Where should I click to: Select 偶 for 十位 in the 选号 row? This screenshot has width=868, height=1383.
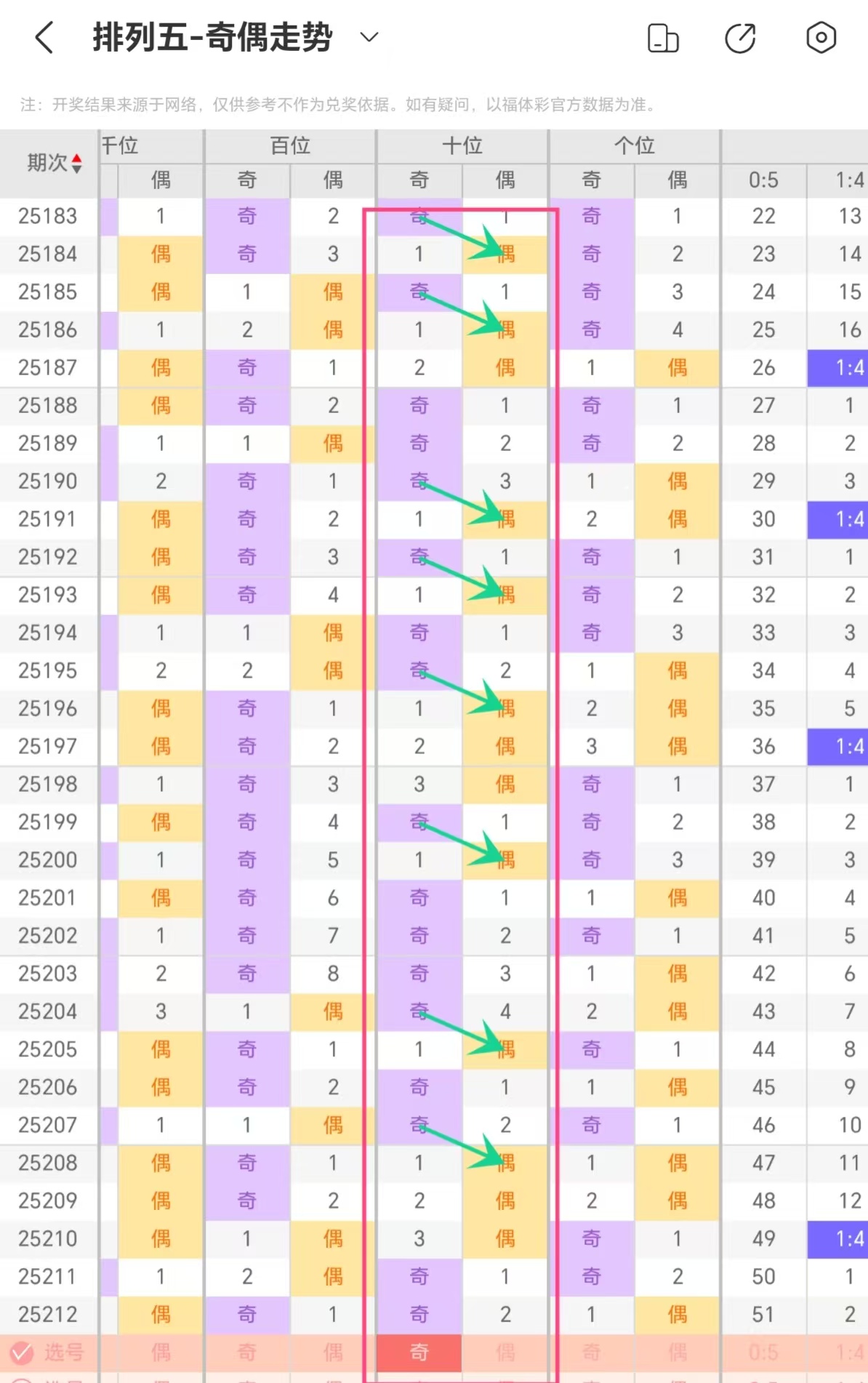click(x=505, y=1352)
